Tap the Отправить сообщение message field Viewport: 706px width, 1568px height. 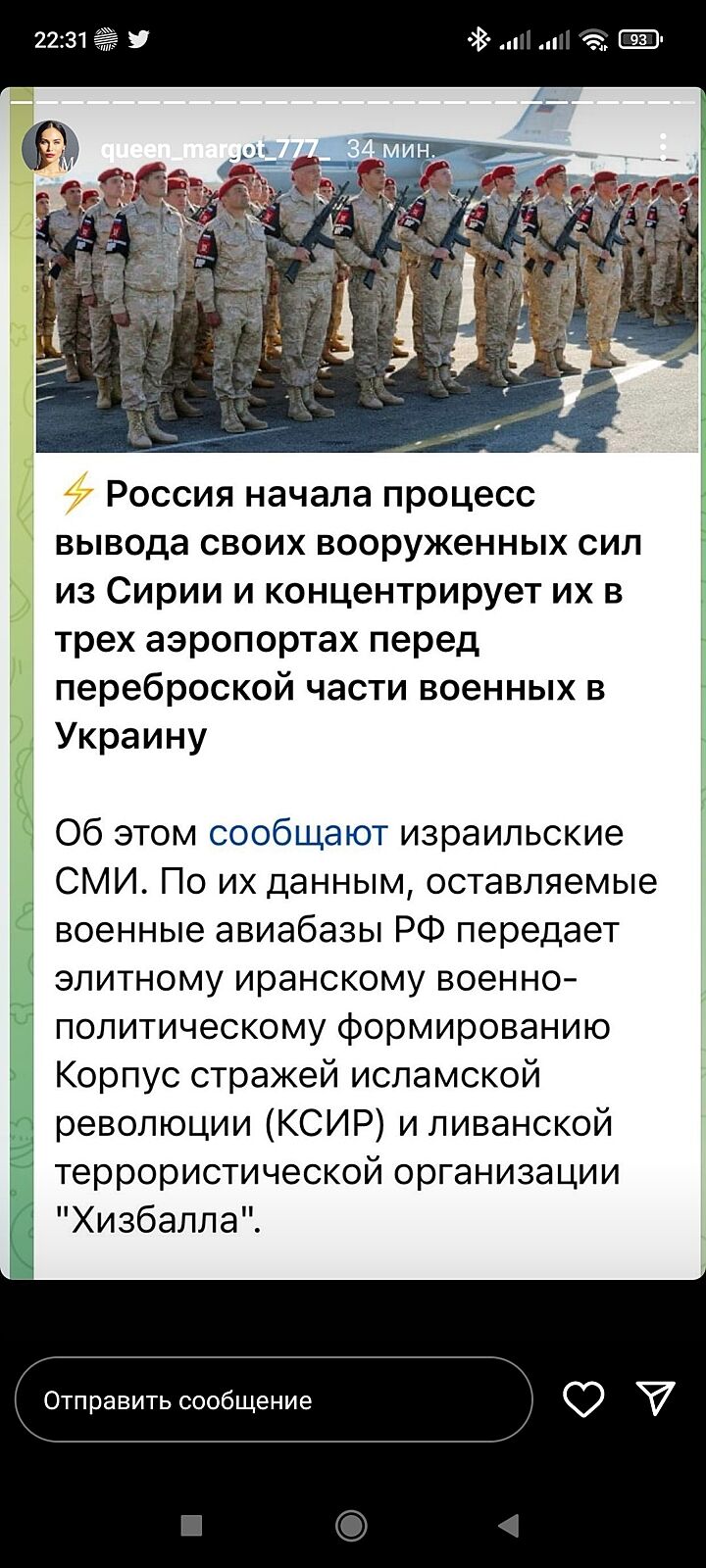pos(273,1400)
